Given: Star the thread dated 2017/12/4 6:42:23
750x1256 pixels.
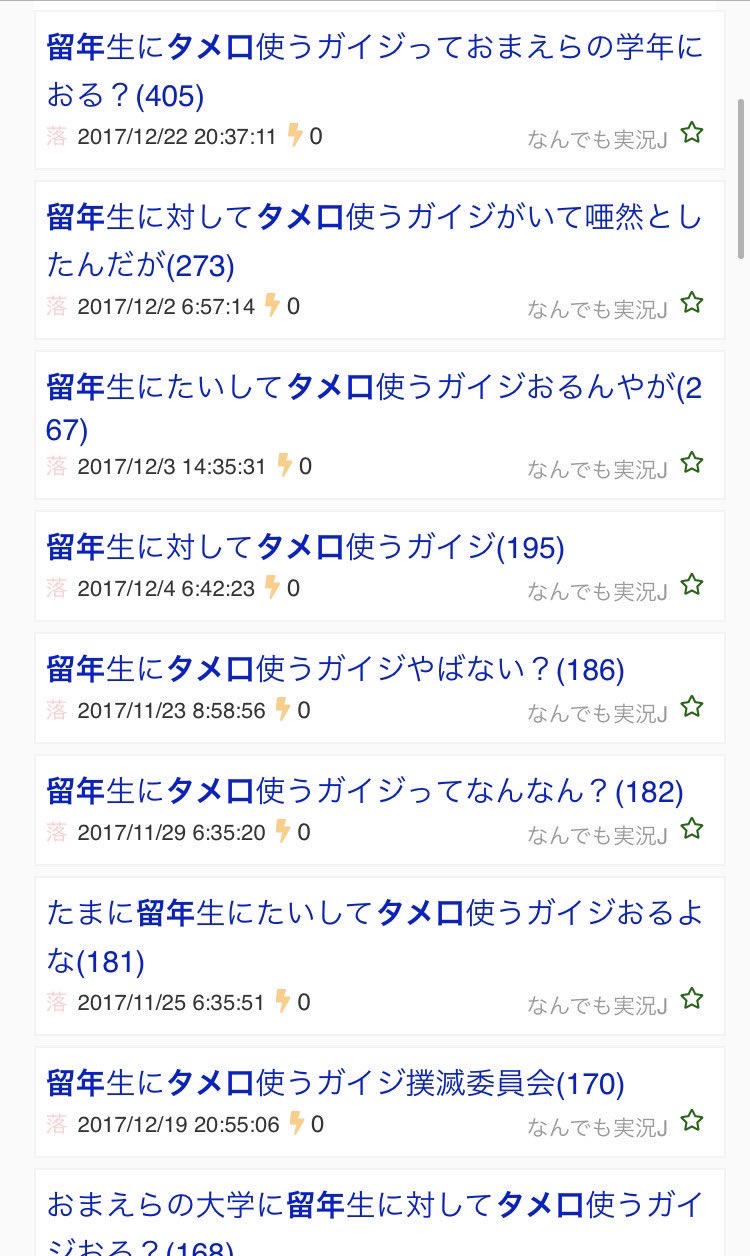Looking at the screenshot, I should tap(692, 585).
